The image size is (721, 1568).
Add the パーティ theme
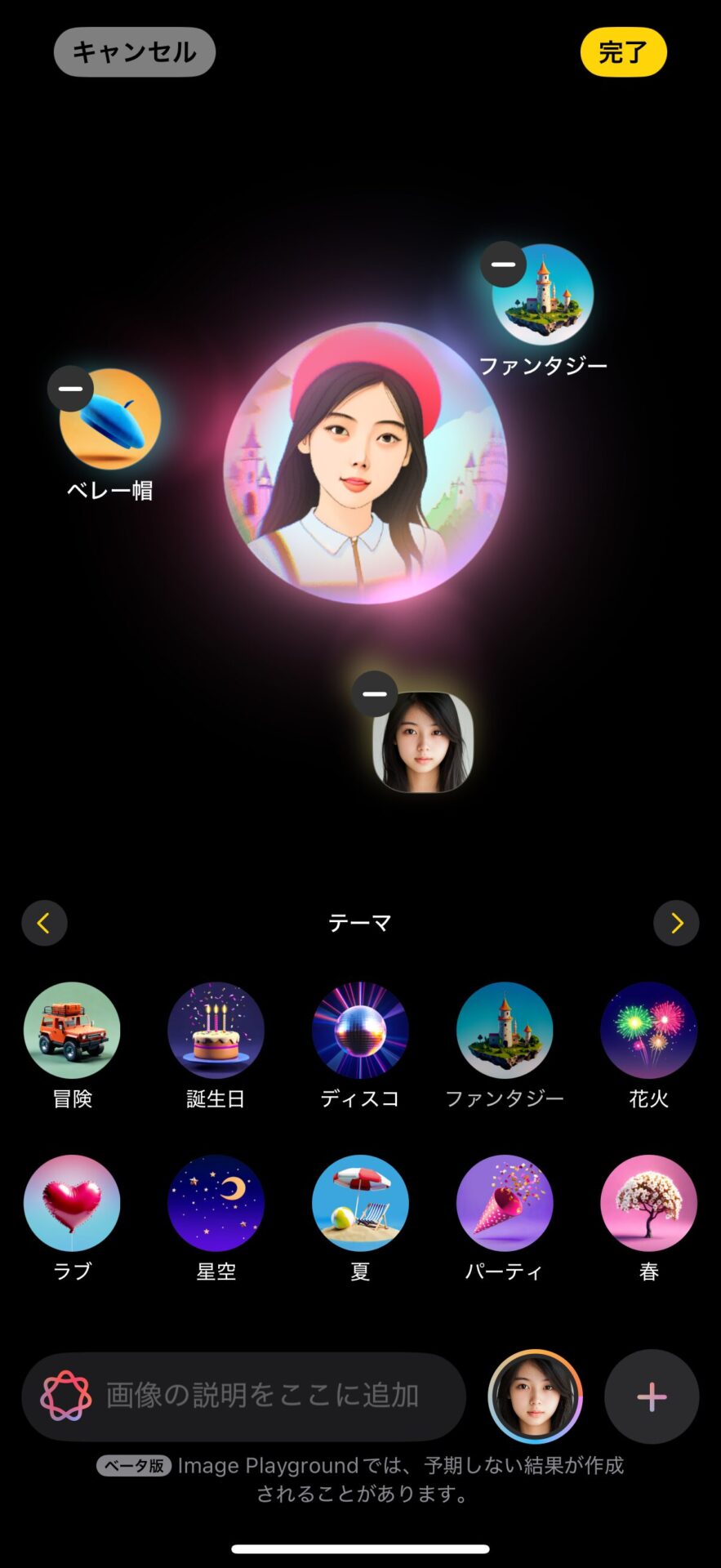504,1203
